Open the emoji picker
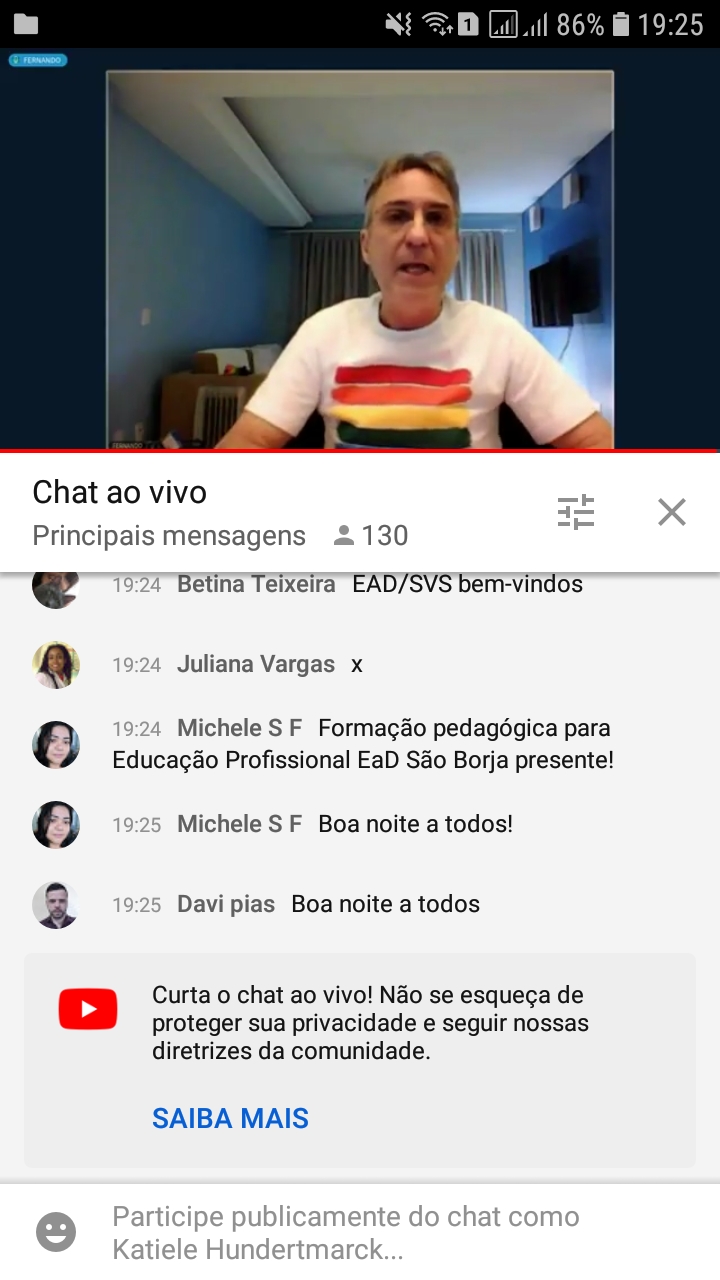The width and height of the screenshot is (720, 1280). click(x=56, y=1232)
